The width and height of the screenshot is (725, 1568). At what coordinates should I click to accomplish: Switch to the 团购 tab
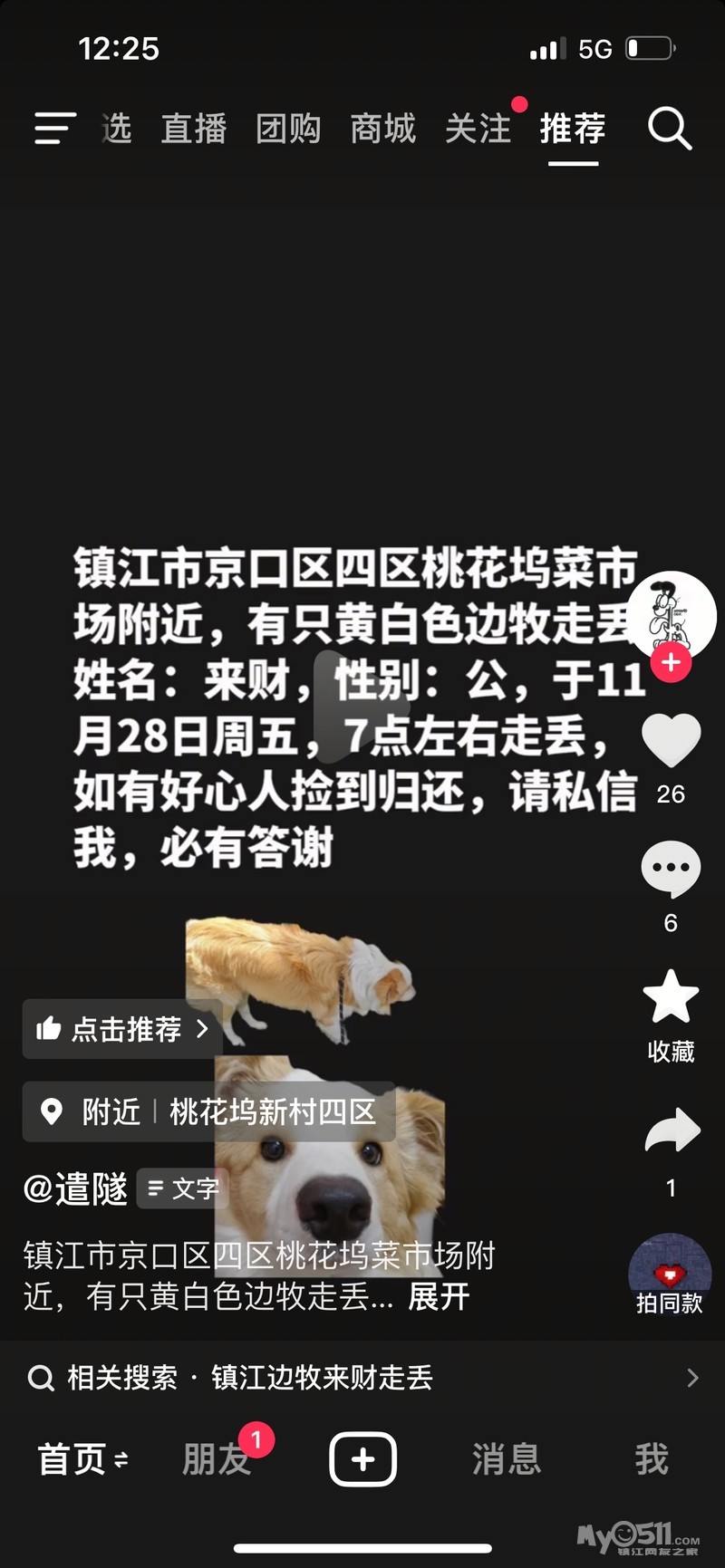click(x=288, y=129)
